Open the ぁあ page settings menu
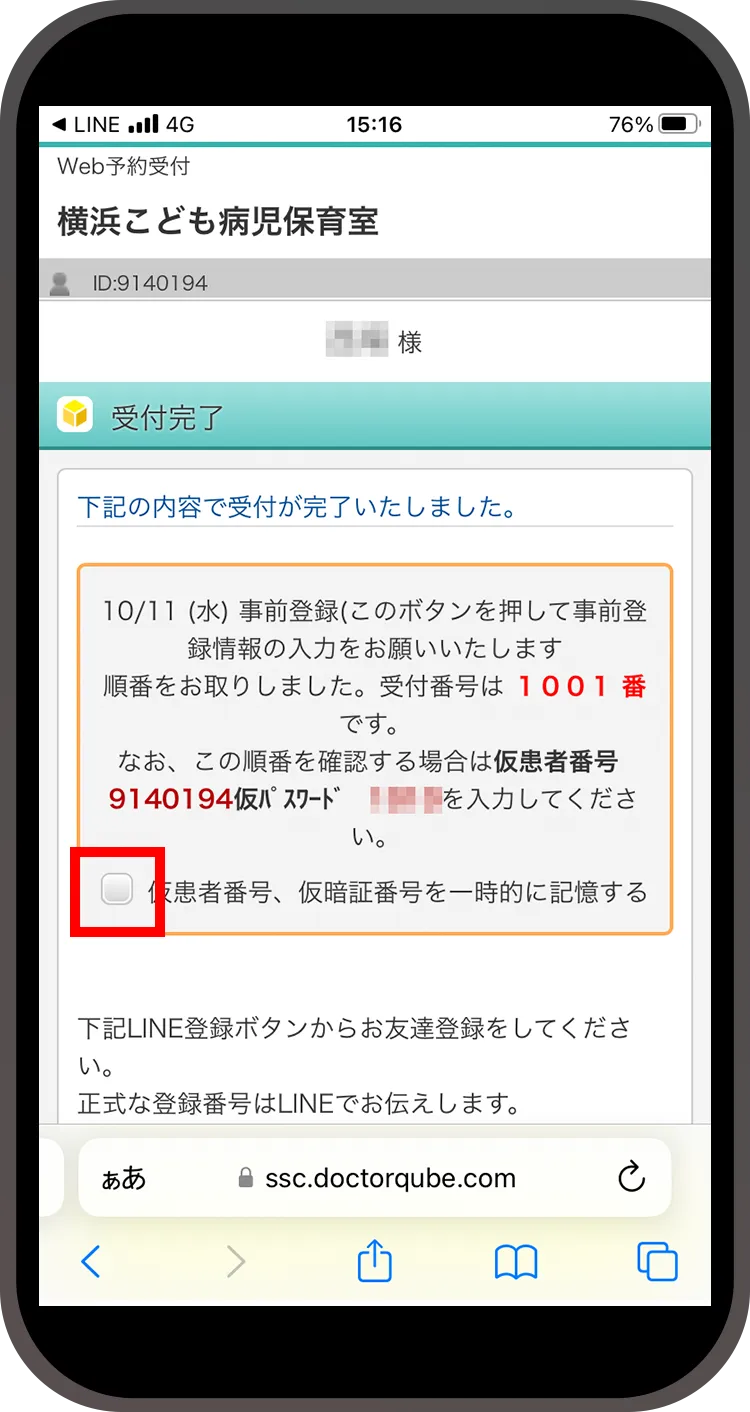Screen dimensions: 750x1412 [x=124, y=1178]
